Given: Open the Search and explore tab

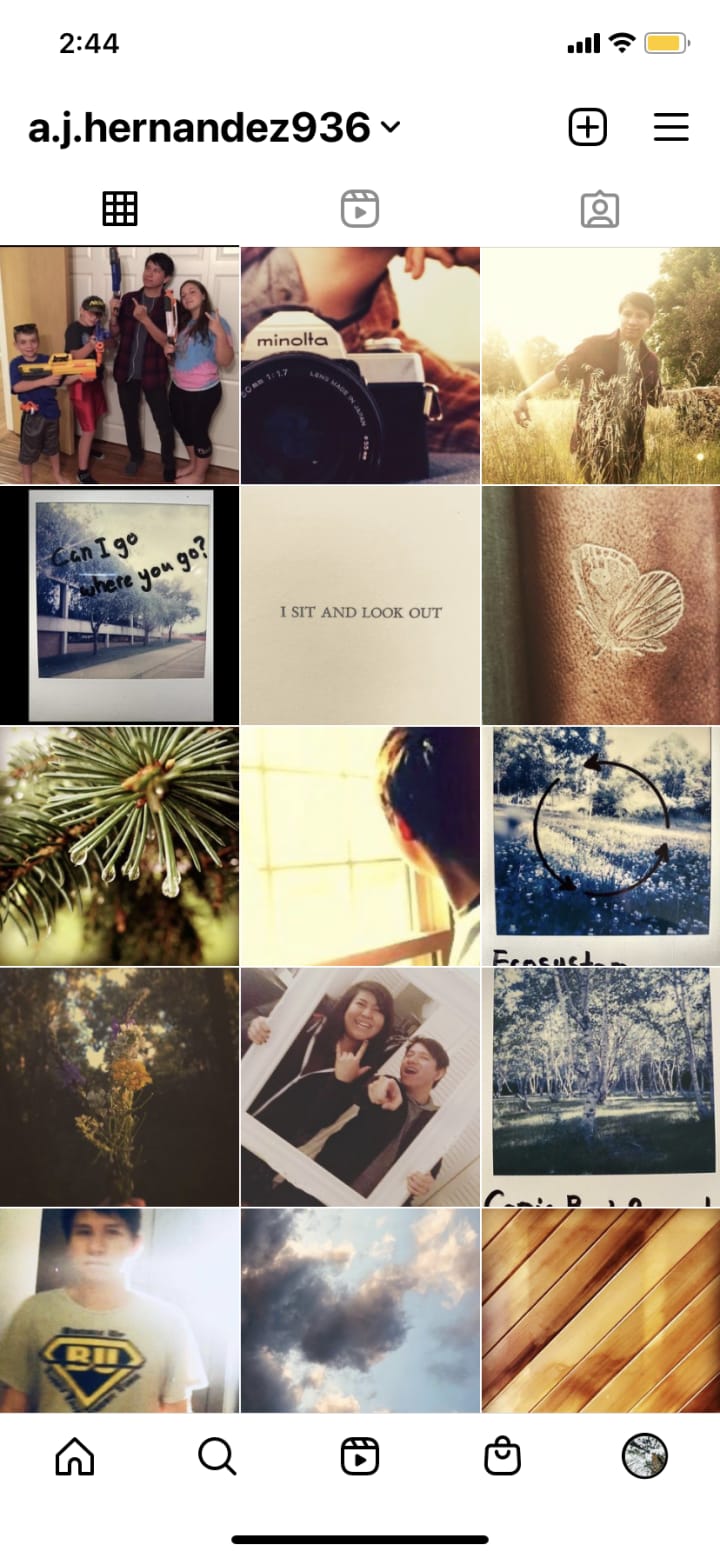Looking at the screenshot, I should (x=217, y=1456).
